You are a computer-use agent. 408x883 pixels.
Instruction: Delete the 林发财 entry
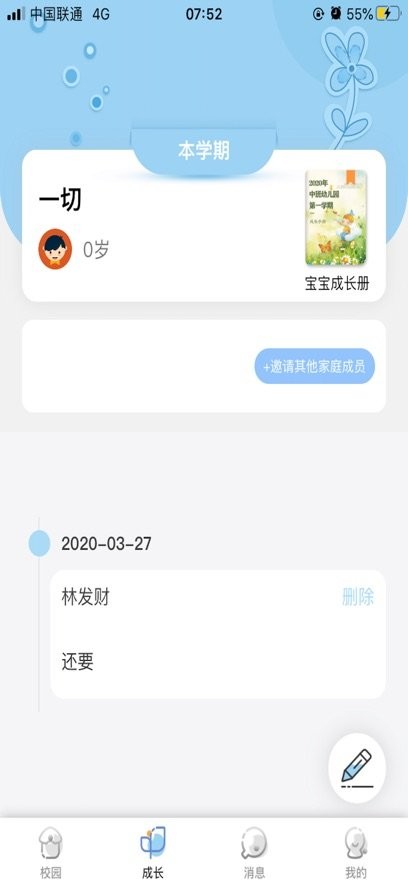click(x=358, y=597)
